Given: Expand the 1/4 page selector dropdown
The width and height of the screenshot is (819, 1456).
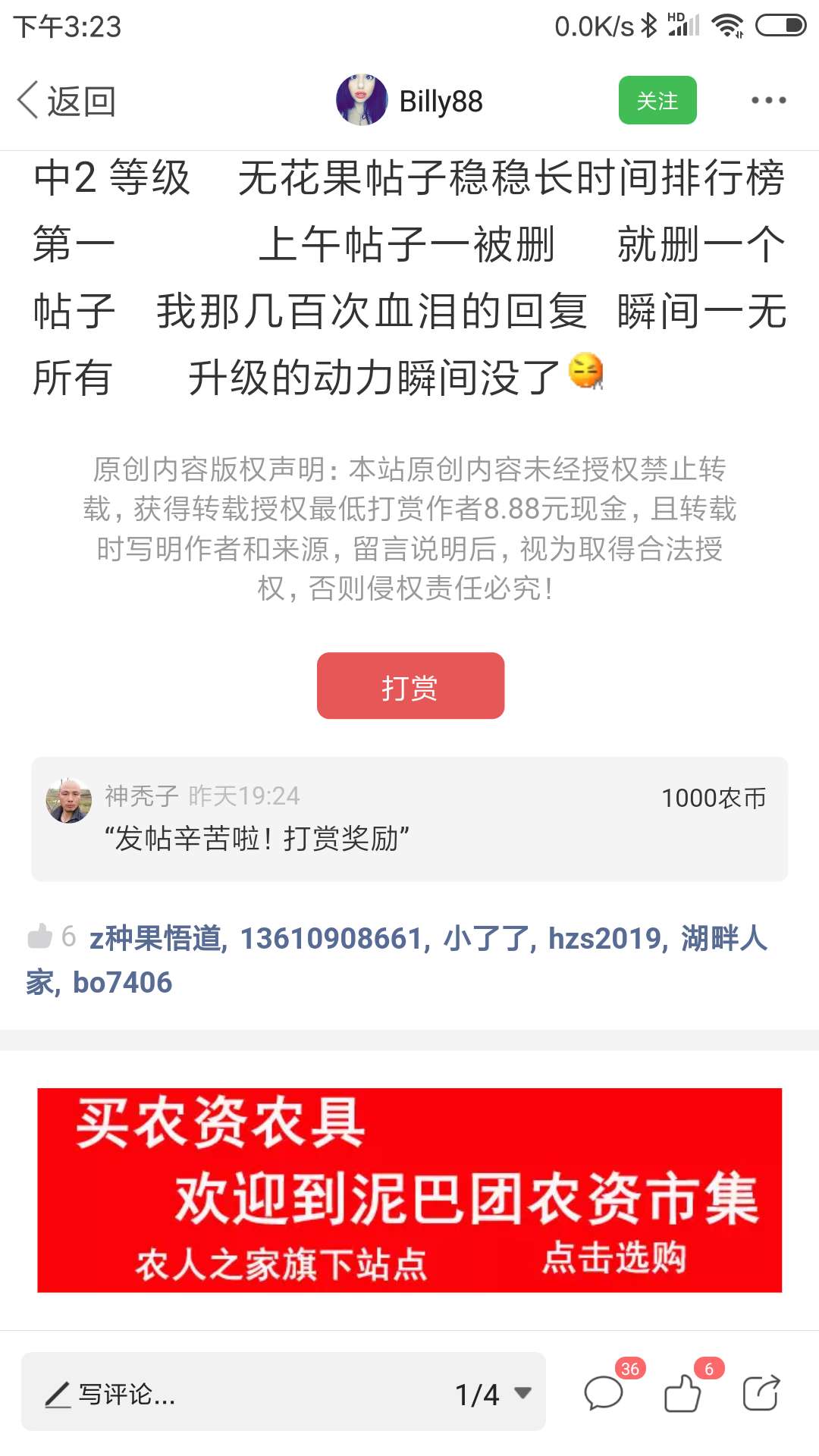Looking at the screenshot, I should click(493, 1394).
